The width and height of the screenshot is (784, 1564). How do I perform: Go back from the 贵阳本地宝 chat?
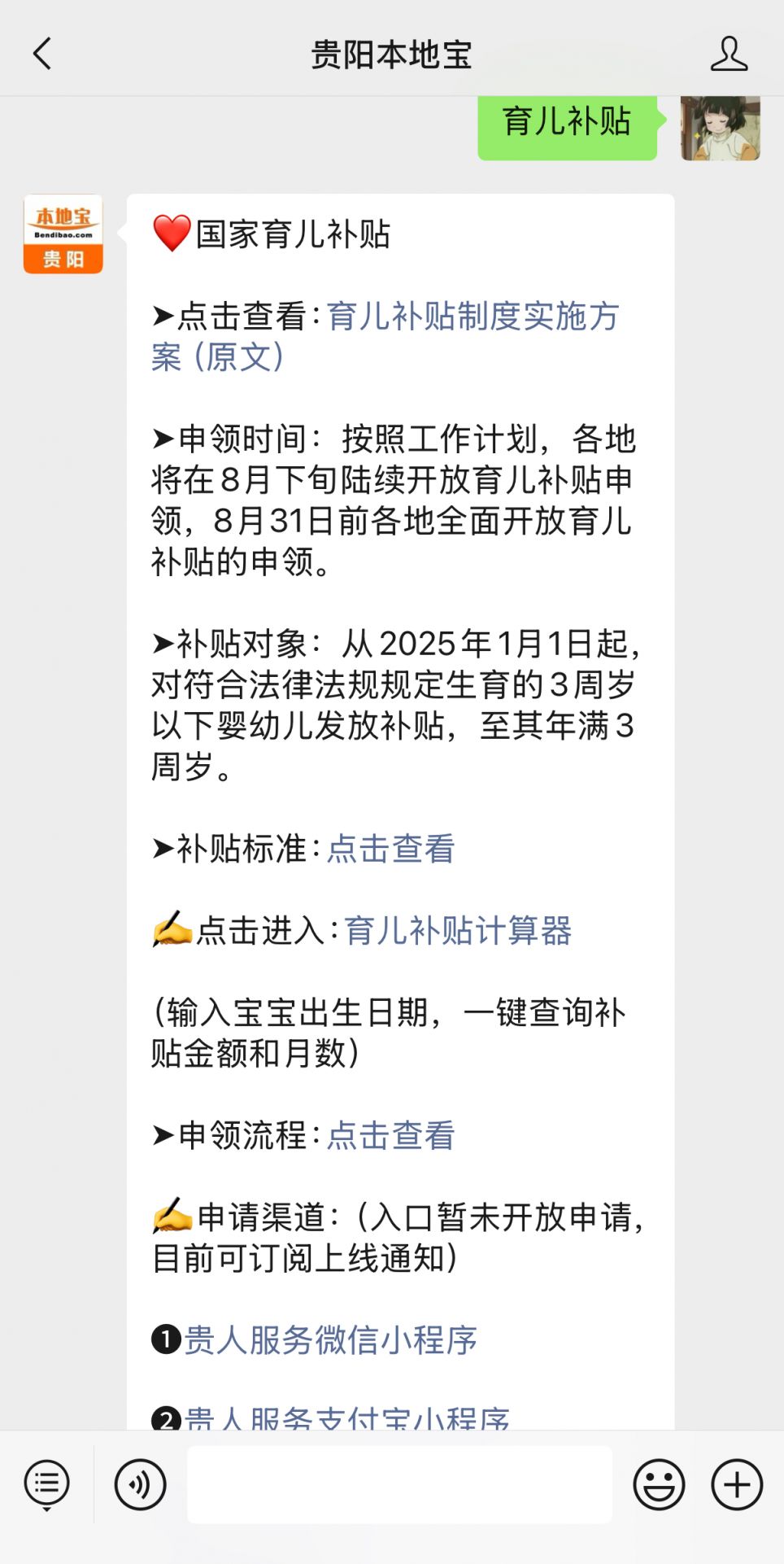click(42, 55)
